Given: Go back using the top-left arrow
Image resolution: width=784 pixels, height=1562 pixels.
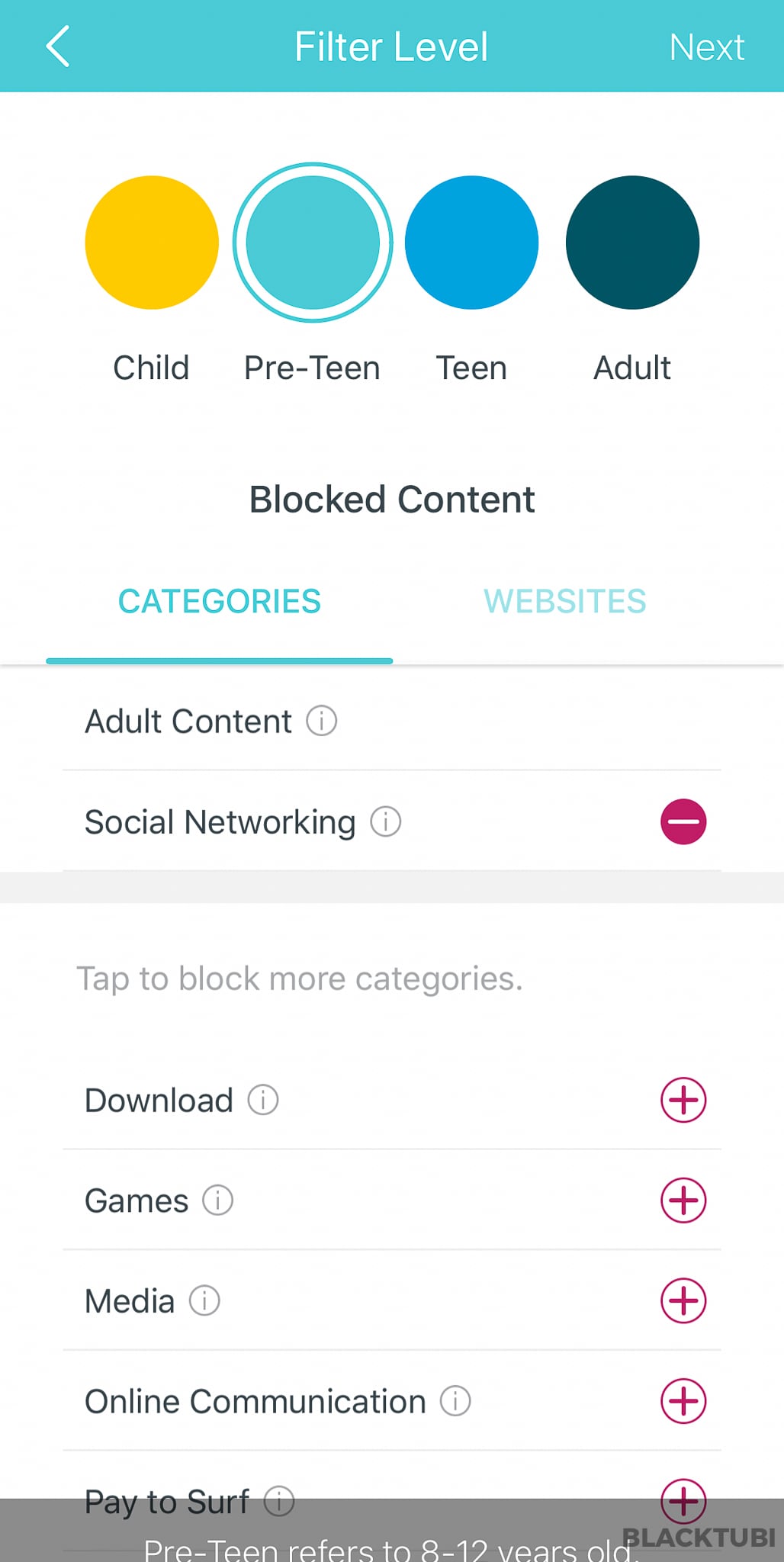Looking at the screenshot, I should 58,47.
